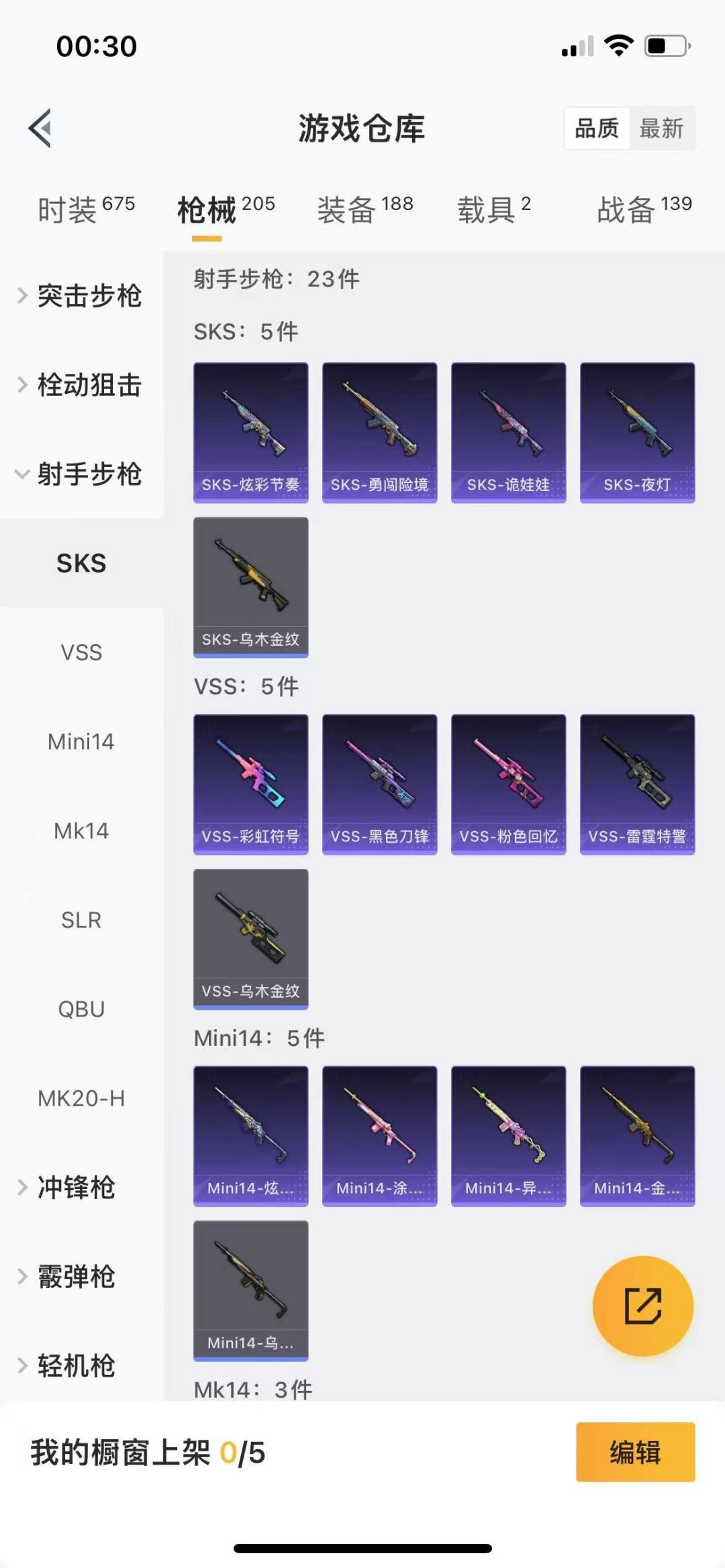
Task: Switch to the 装备 tab
Action: pyautogui.click(x=365, y=210)
